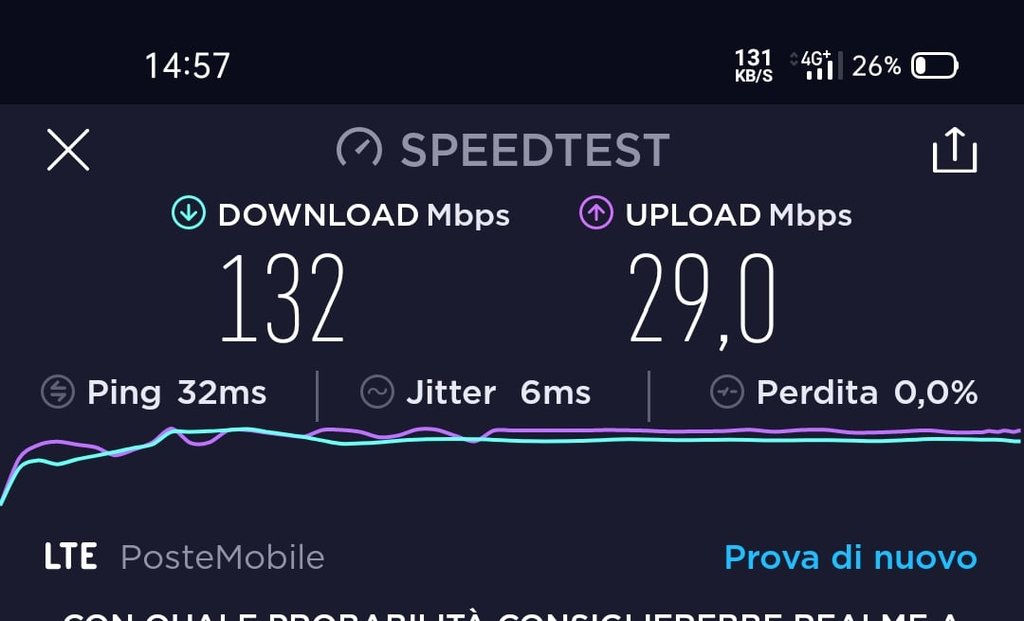Close the speedtest results screen

pos(68,150)
